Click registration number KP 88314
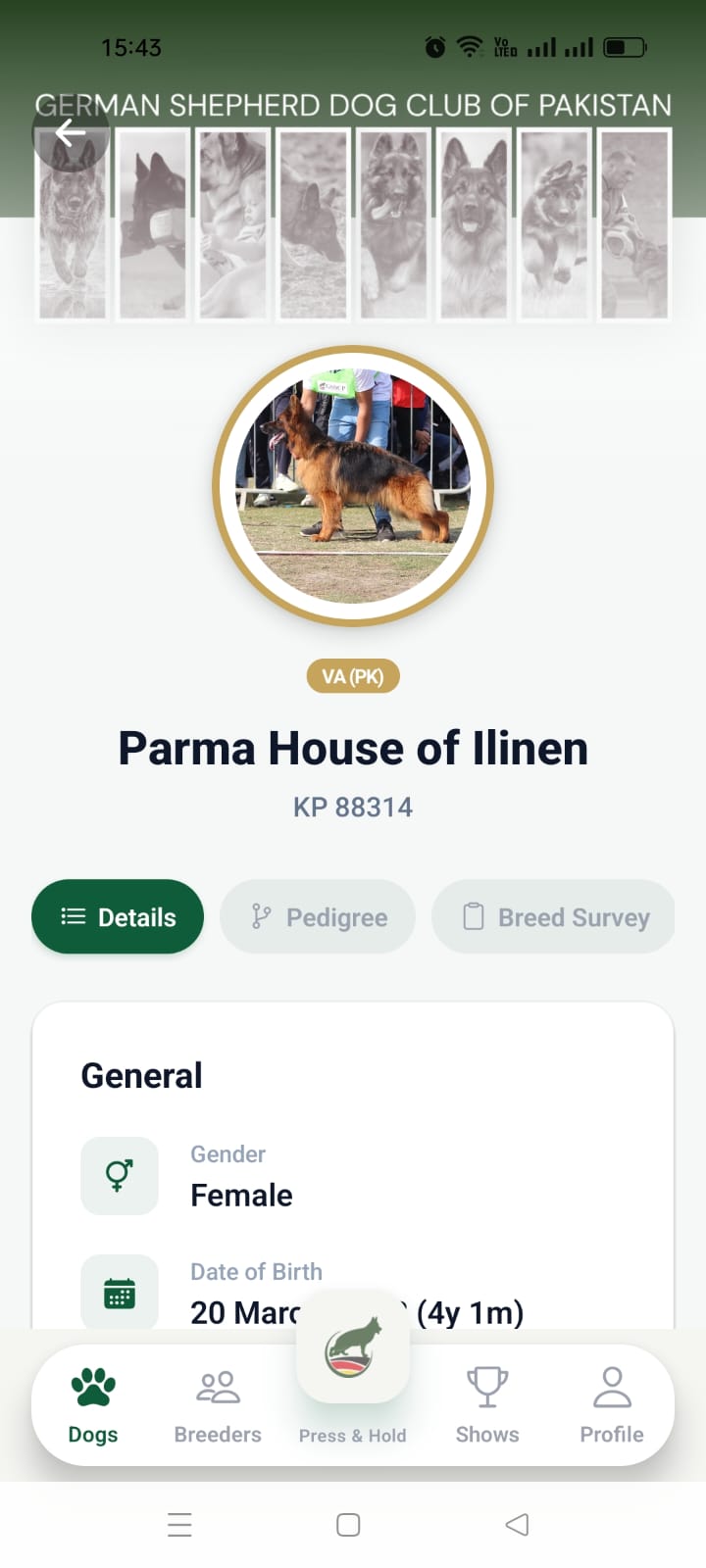This screenshot has height=1568, width=706. tap(353, 806)
